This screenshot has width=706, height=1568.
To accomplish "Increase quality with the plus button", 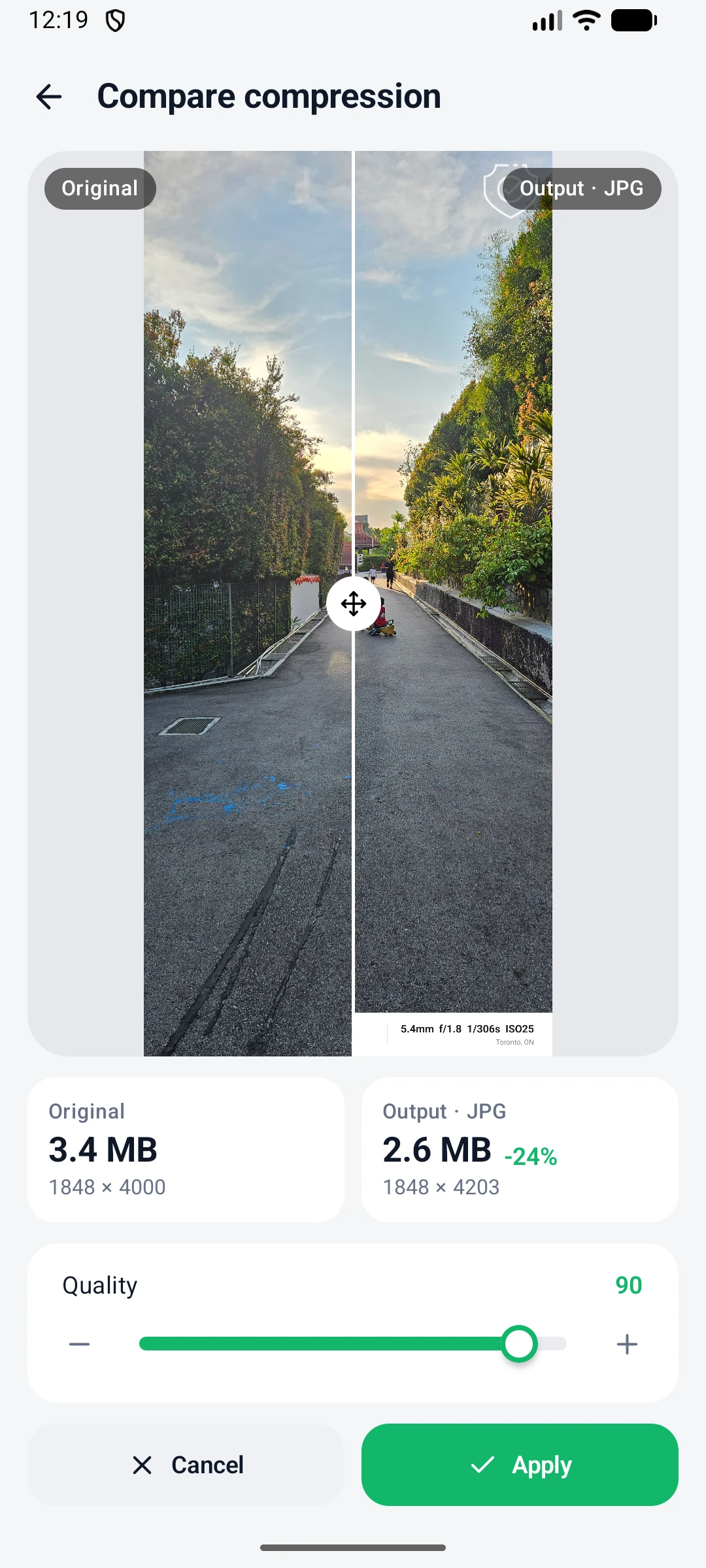I will 627,1344.
